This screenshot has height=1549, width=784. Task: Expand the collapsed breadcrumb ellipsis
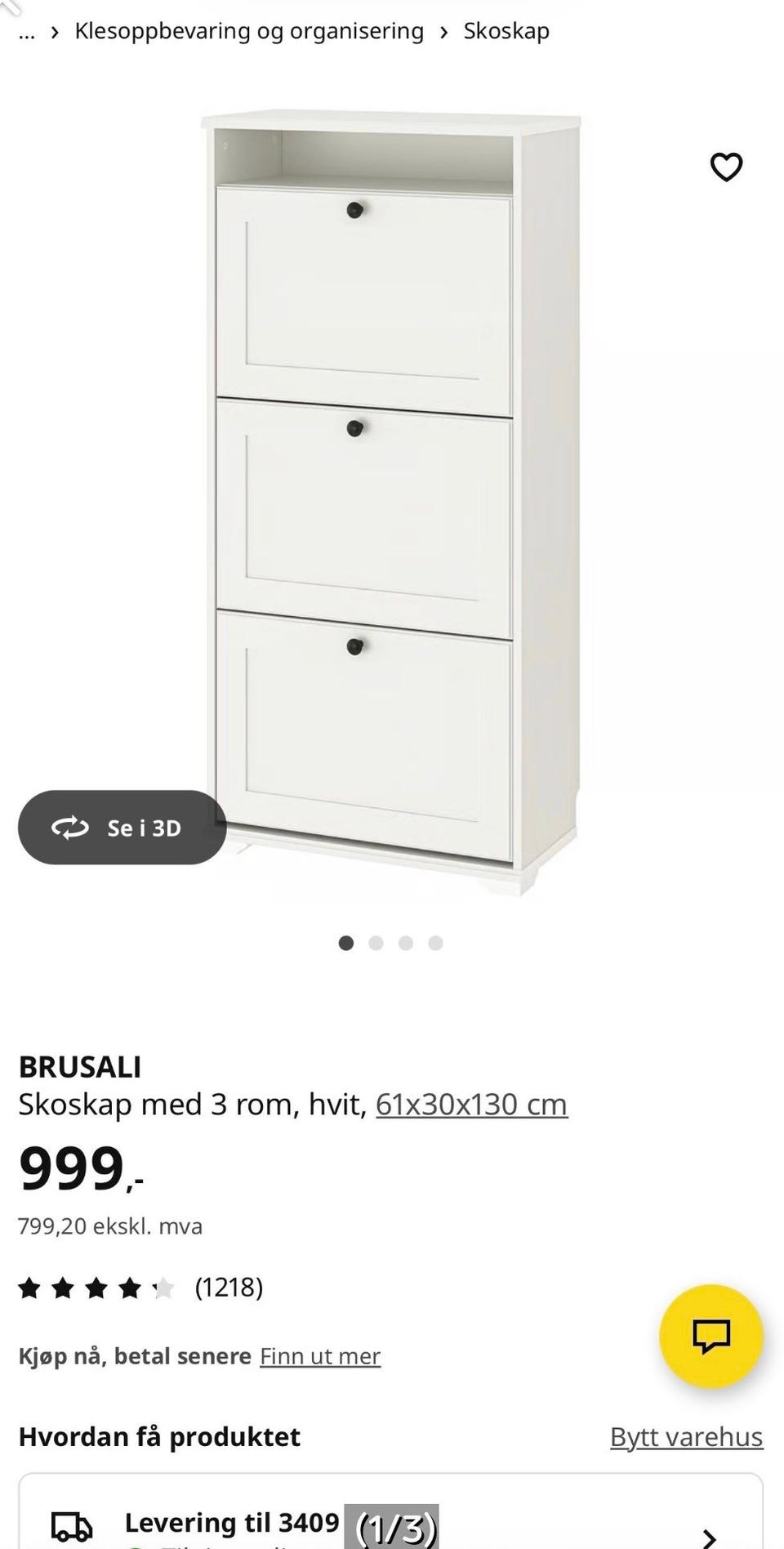27,33
